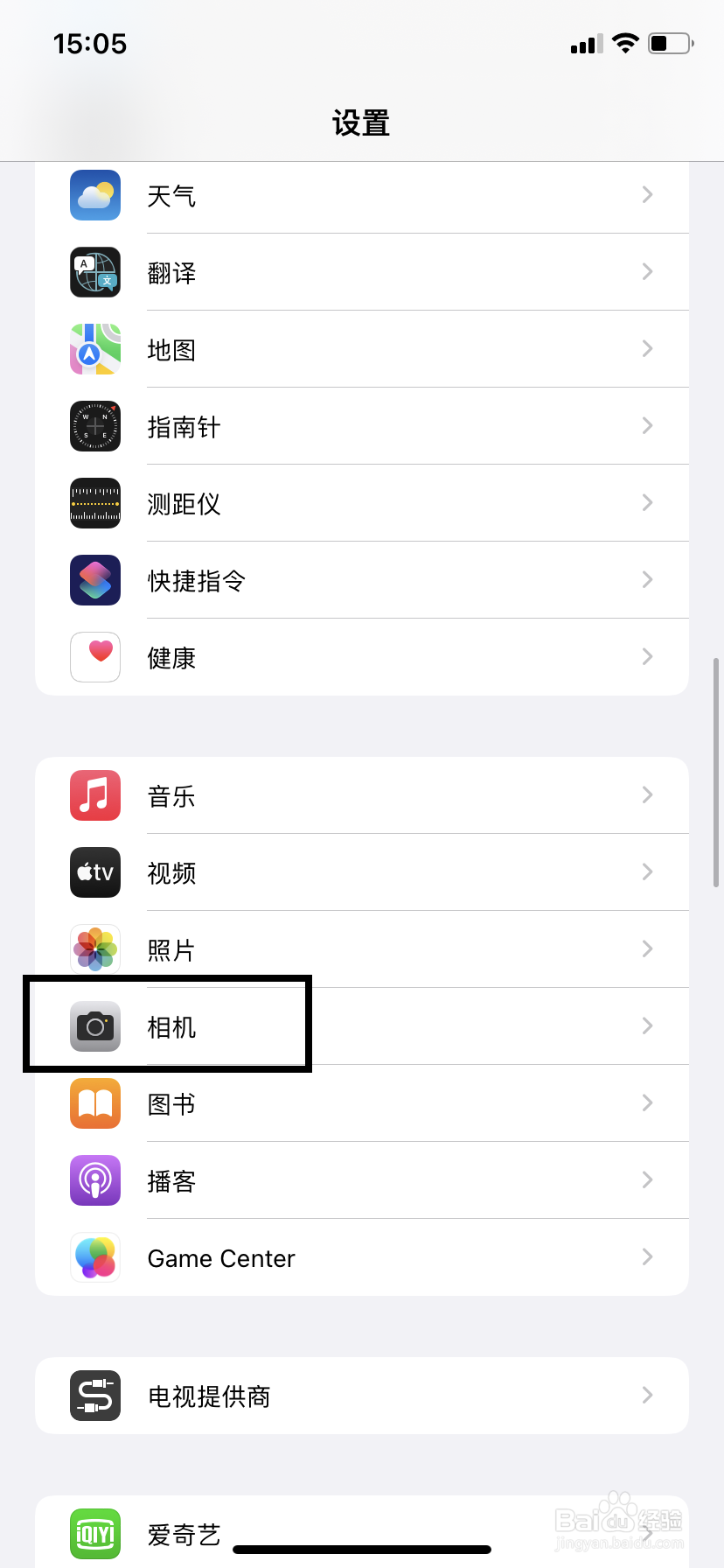Tap the Weather (天气) app icon
Viewport: 724px width, 1568px height.
coord(94,195)
